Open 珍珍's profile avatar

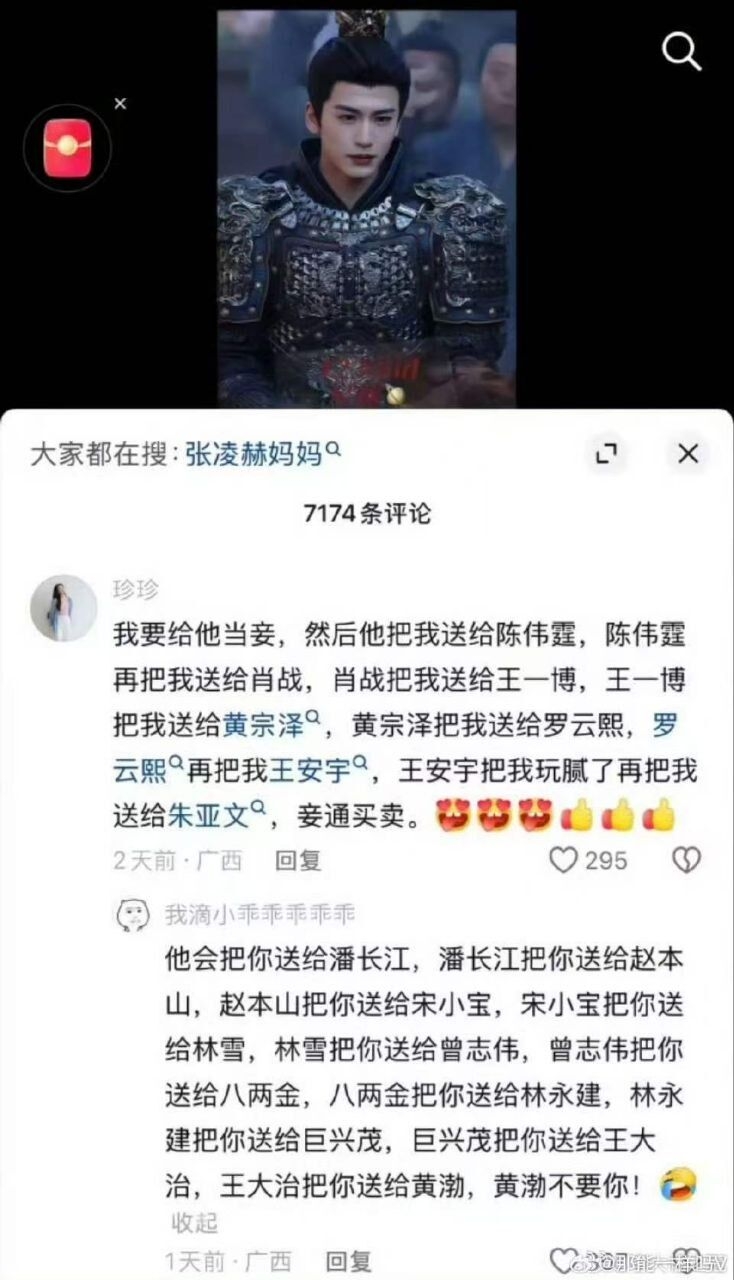click(x=63, y=608)
